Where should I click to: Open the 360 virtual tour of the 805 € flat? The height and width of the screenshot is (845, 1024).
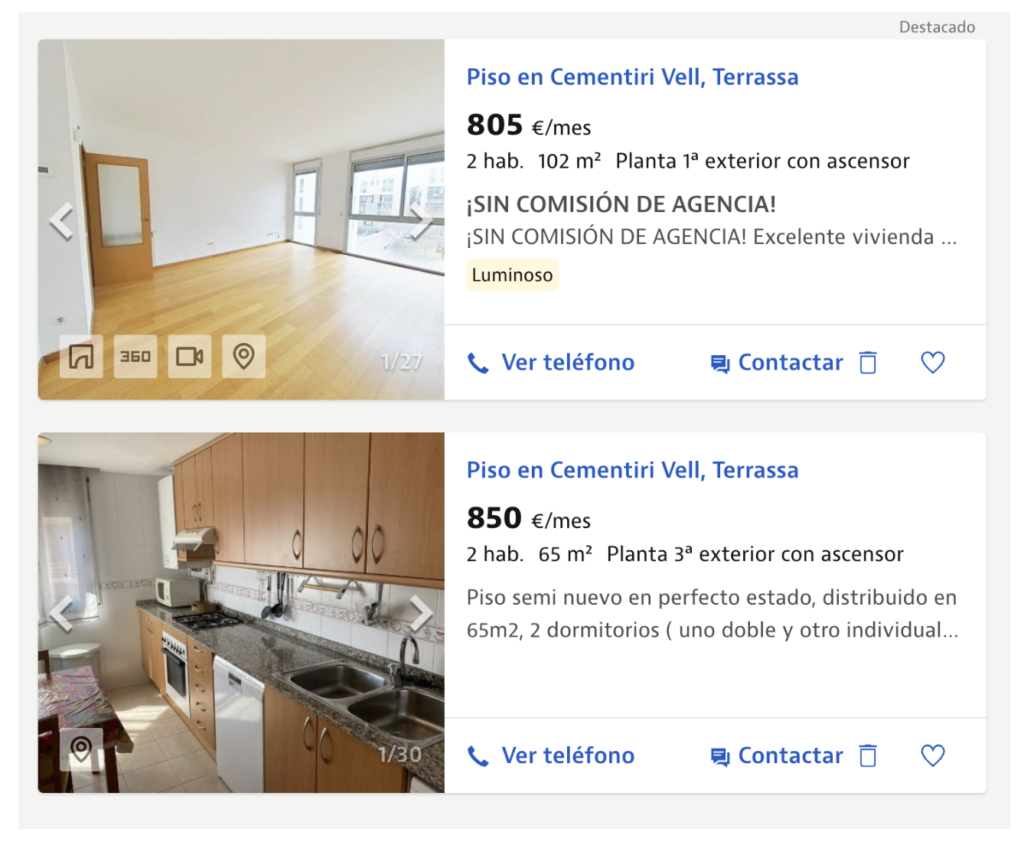(x=135, y=357)
